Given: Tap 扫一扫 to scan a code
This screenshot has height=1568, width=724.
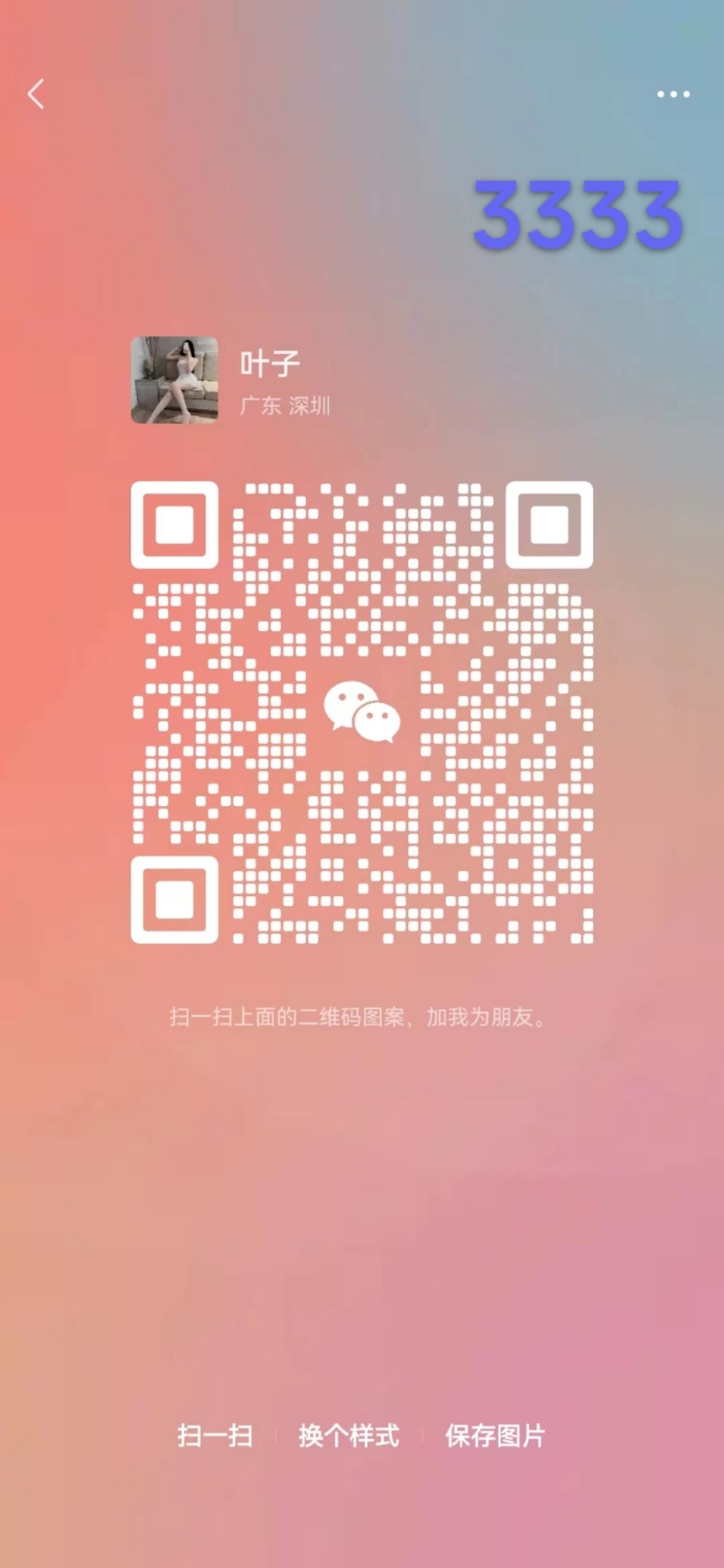Looking at the screenshot, I should (x=215, y=1436).
